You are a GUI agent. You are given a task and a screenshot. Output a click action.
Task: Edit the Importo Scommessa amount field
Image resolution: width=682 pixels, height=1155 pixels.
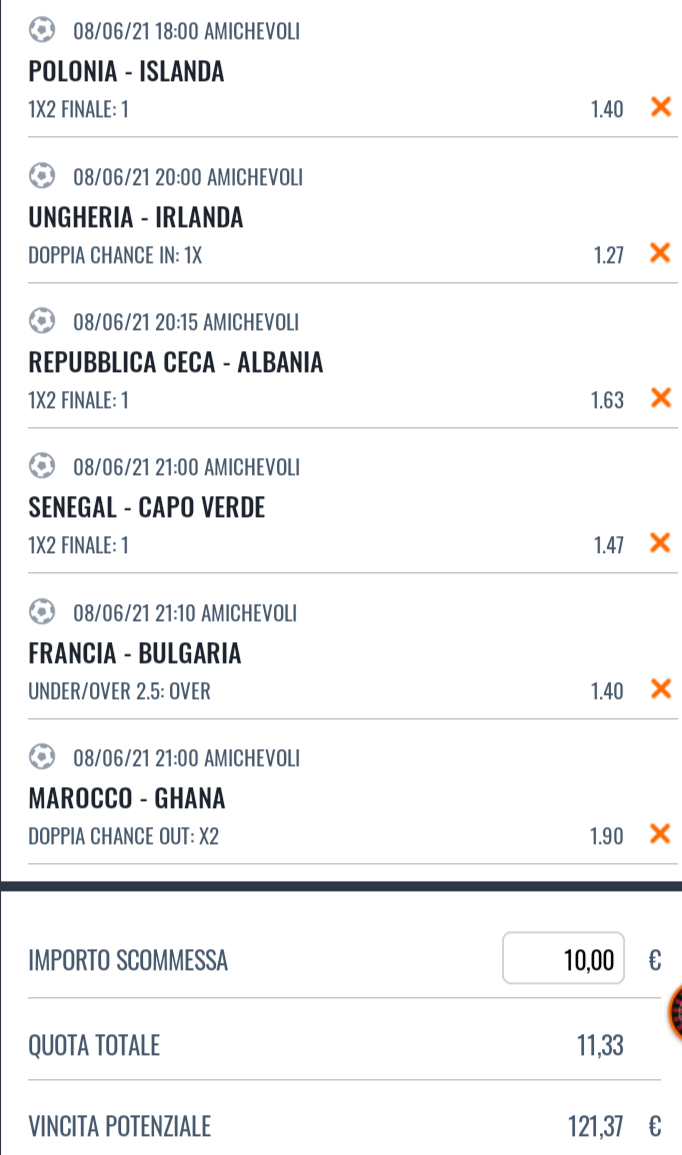click(x=563, y=958)
